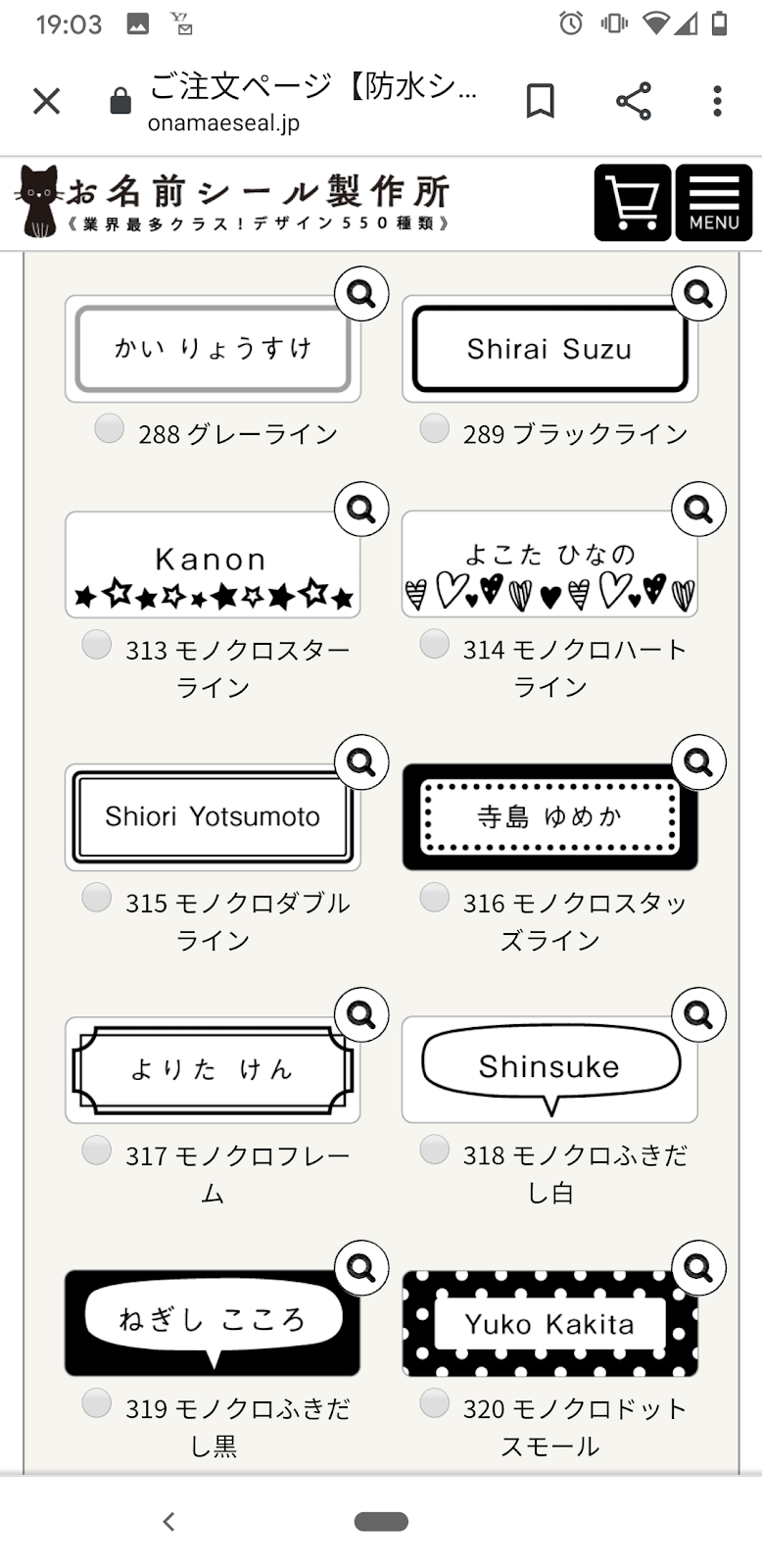Go back using the system back button

[169, 1521]
